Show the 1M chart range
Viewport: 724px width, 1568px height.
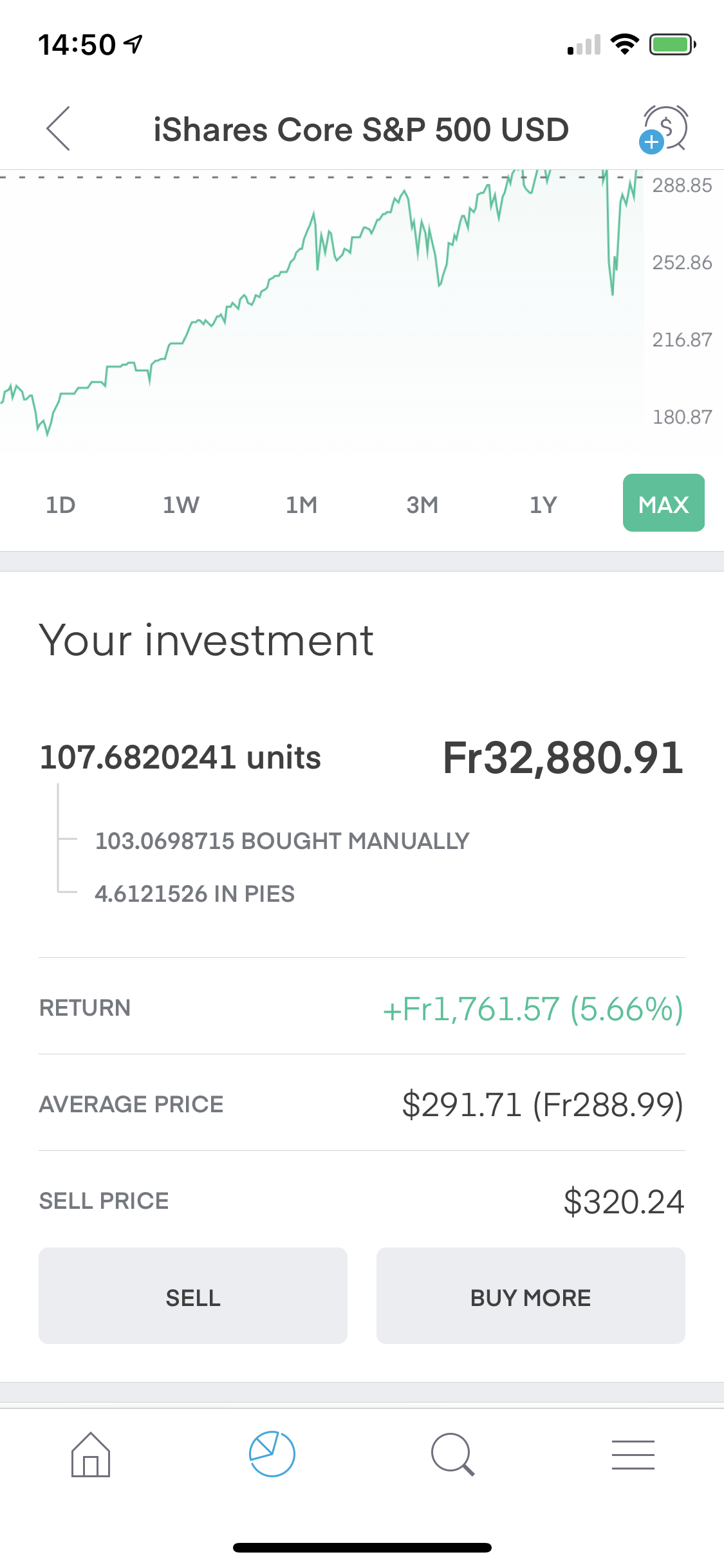coord(301,505)
